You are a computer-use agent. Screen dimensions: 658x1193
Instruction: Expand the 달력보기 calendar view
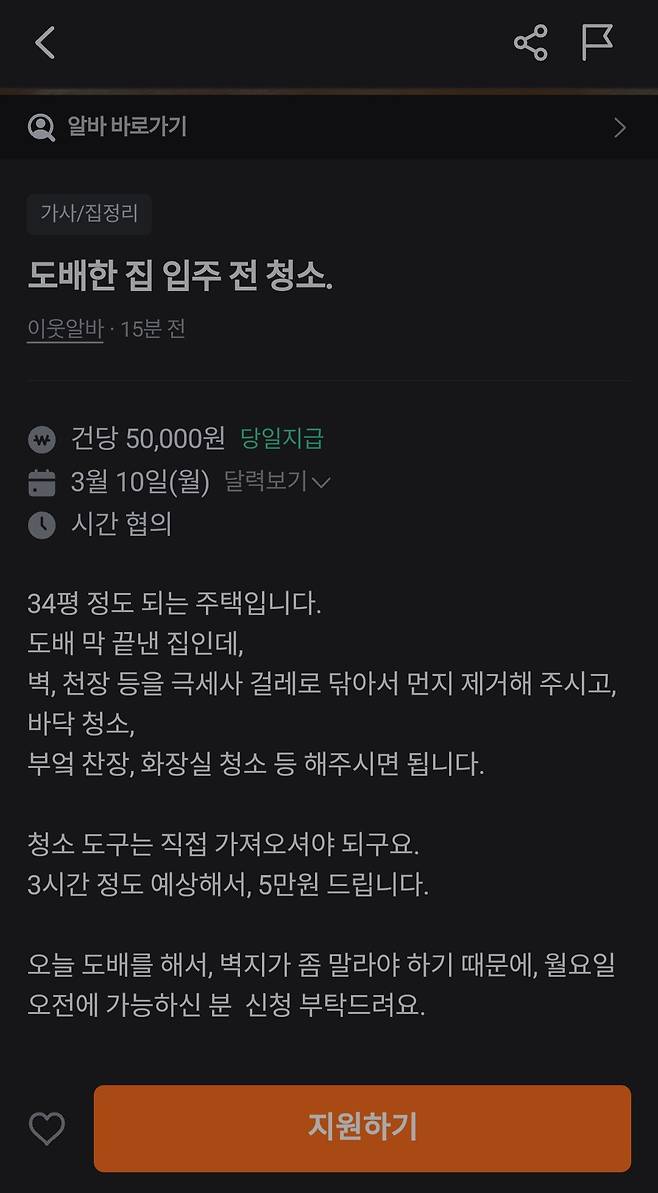[x=276, y=482]
